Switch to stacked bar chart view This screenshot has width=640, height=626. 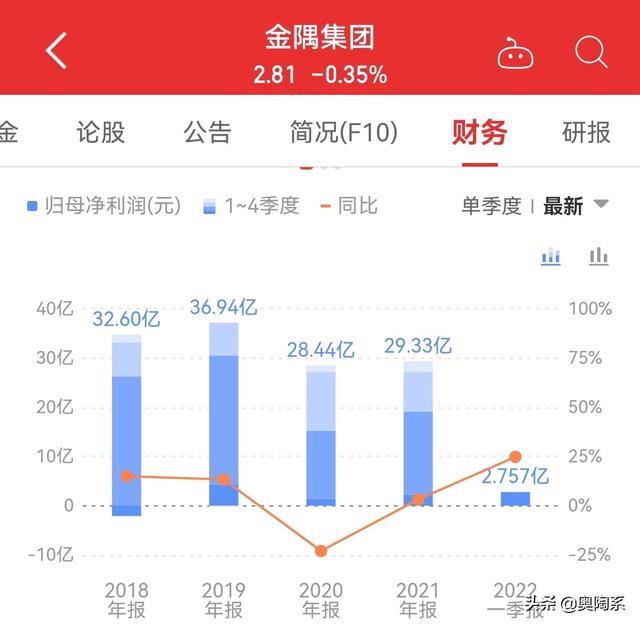pos(551,257)
